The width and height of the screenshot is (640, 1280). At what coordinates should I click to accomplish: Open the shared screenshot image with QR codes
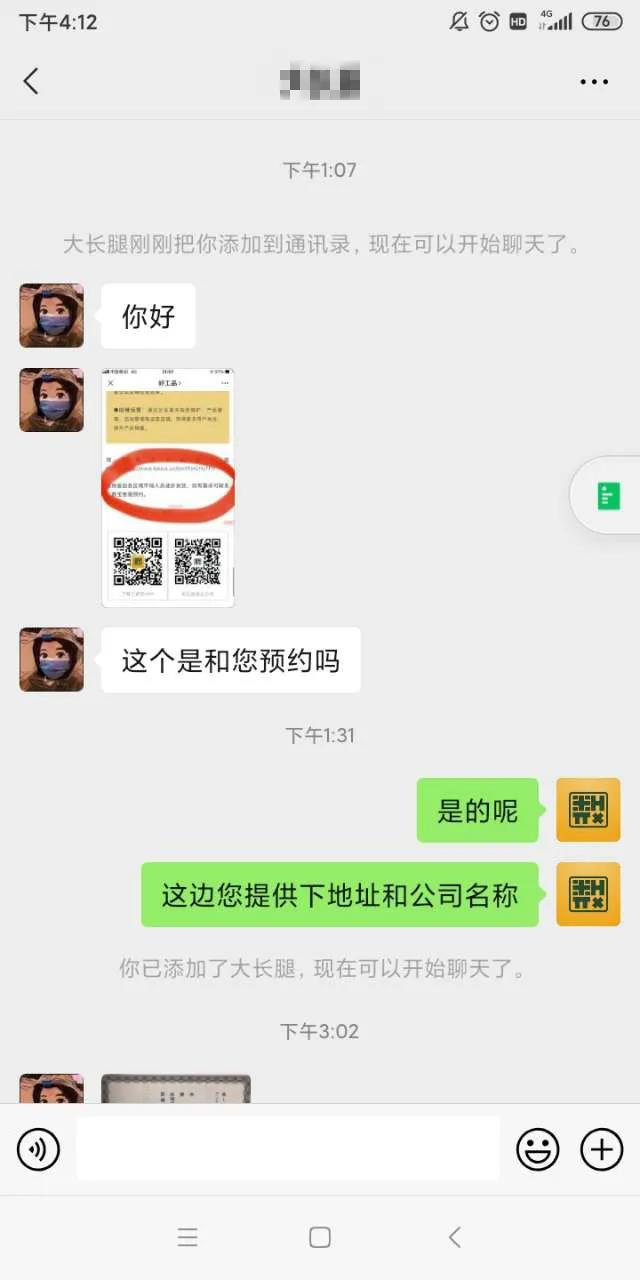pyautogui.click(x=168, y=488)
